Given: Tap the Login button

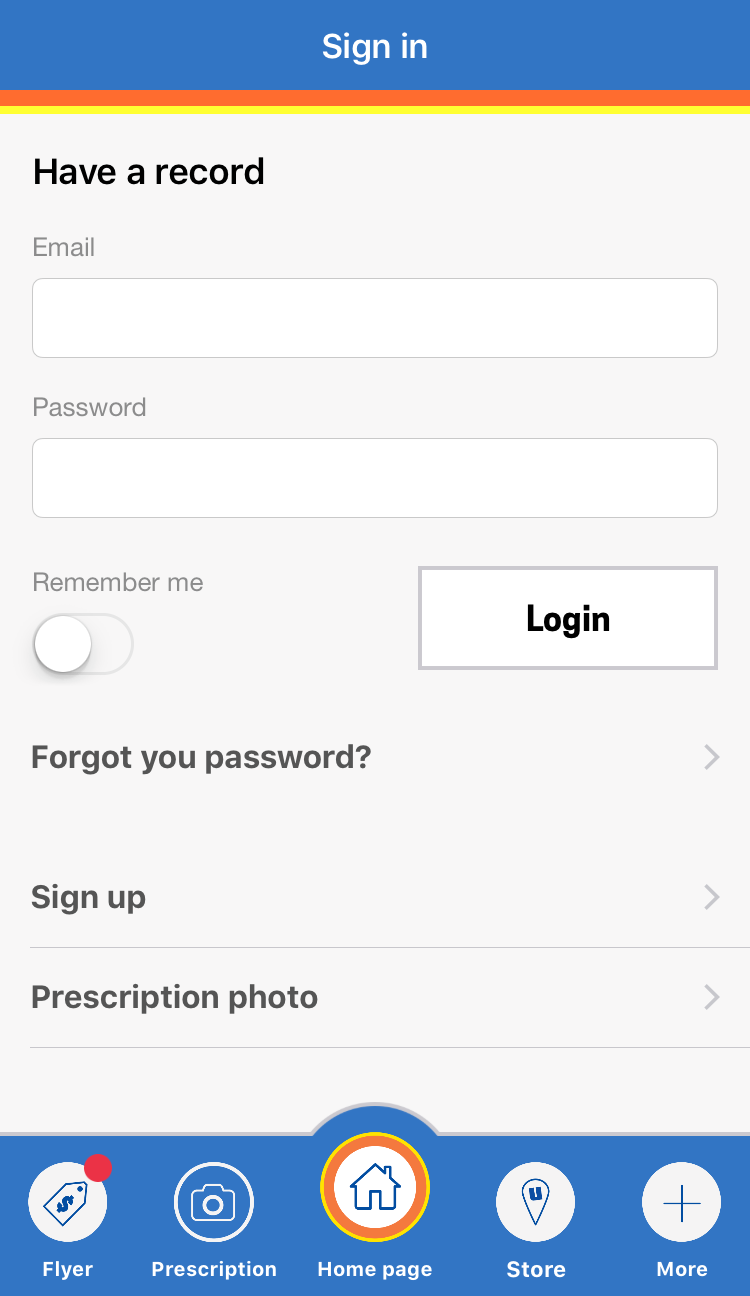Looking at the screenshot, I should pos(568,618).
